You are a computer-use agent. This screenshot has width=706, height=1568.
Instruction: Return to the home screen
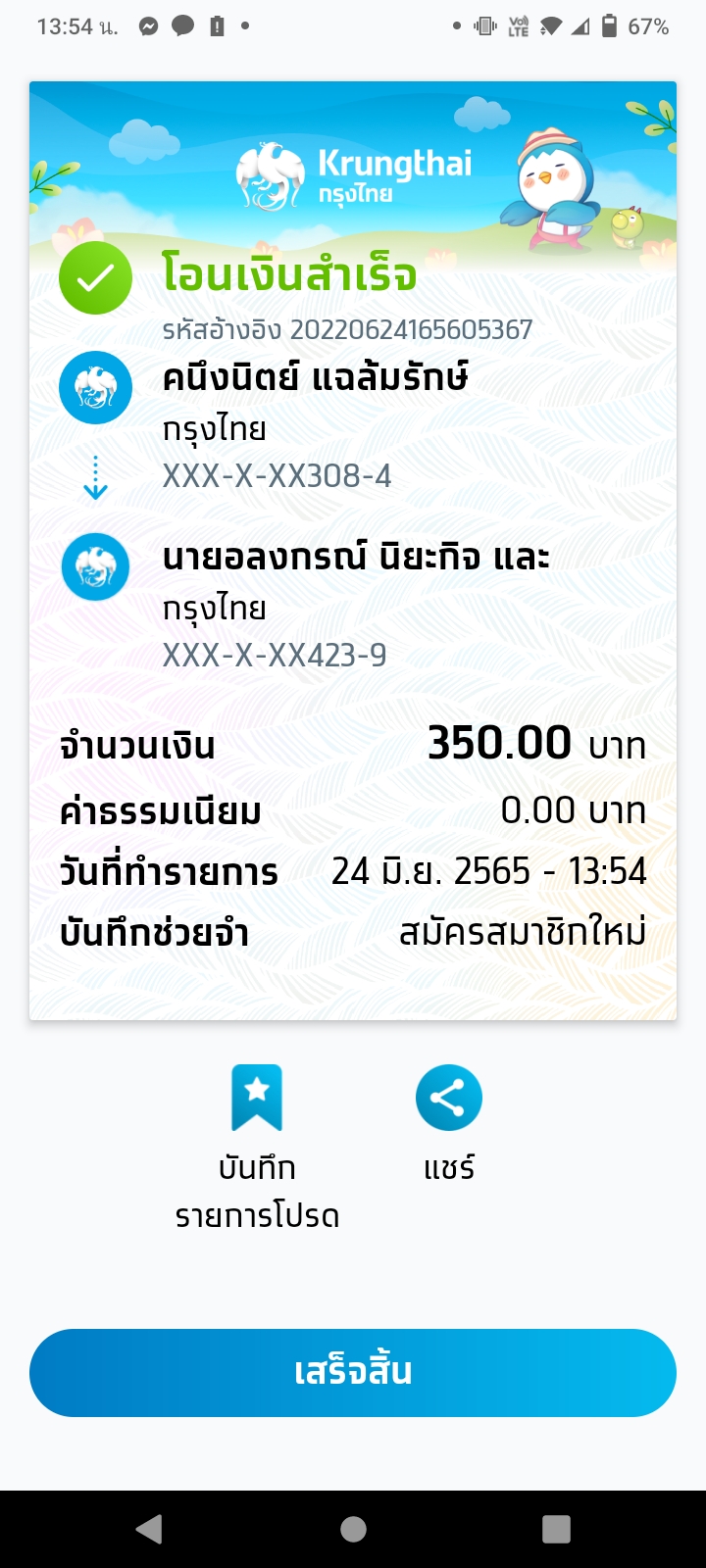click(x=353, y=1529)
